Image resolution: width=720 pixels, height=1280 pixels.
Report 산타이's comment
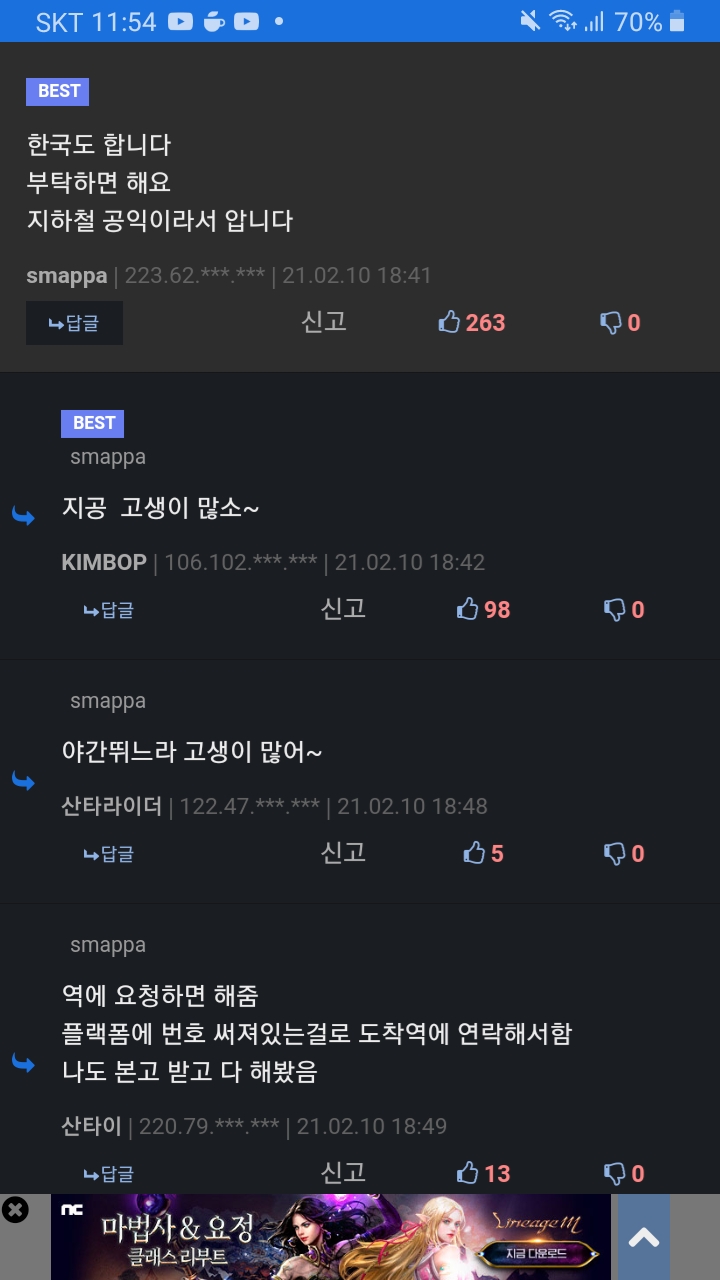click(343, 1172)
